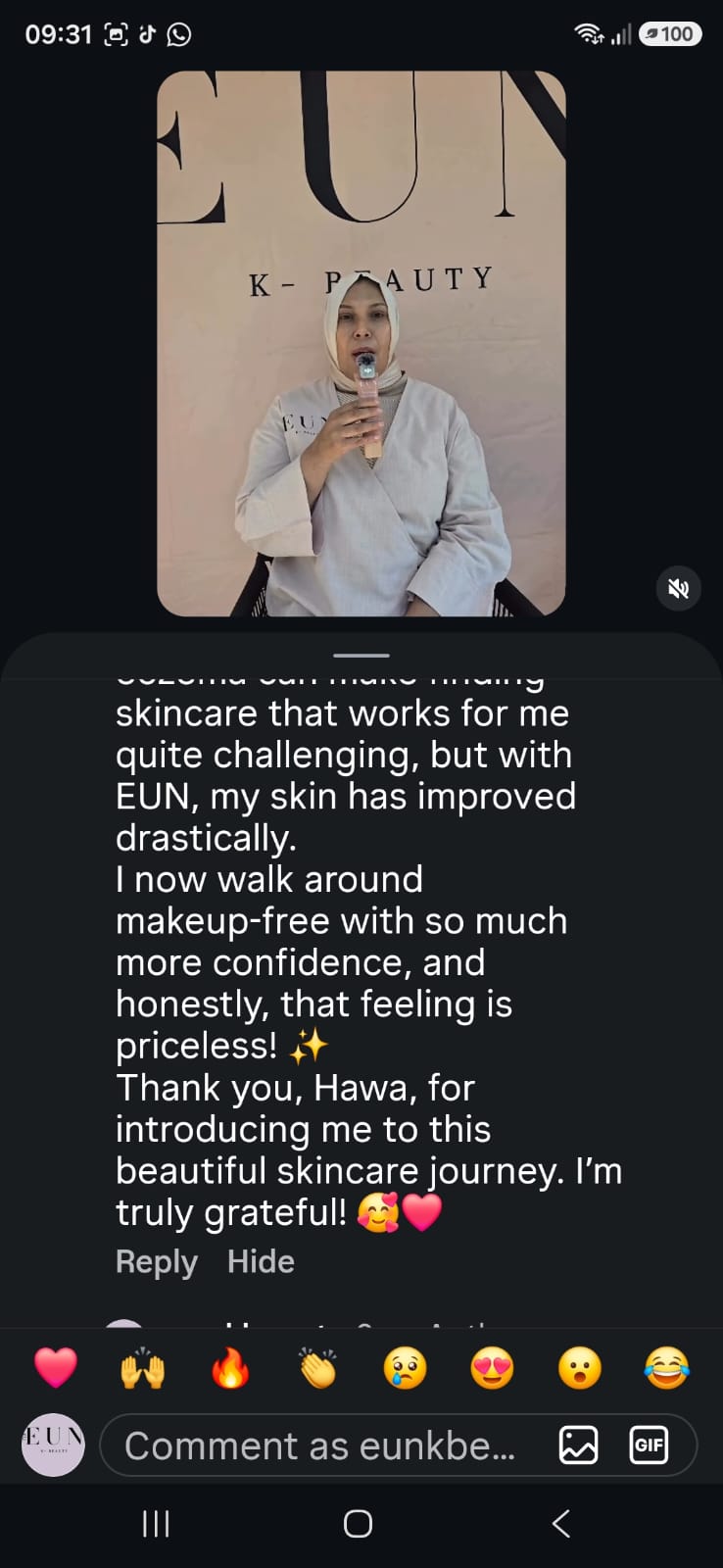Attach an image via the photo icon
The image size is (723, 1568).
[578, 1445]
